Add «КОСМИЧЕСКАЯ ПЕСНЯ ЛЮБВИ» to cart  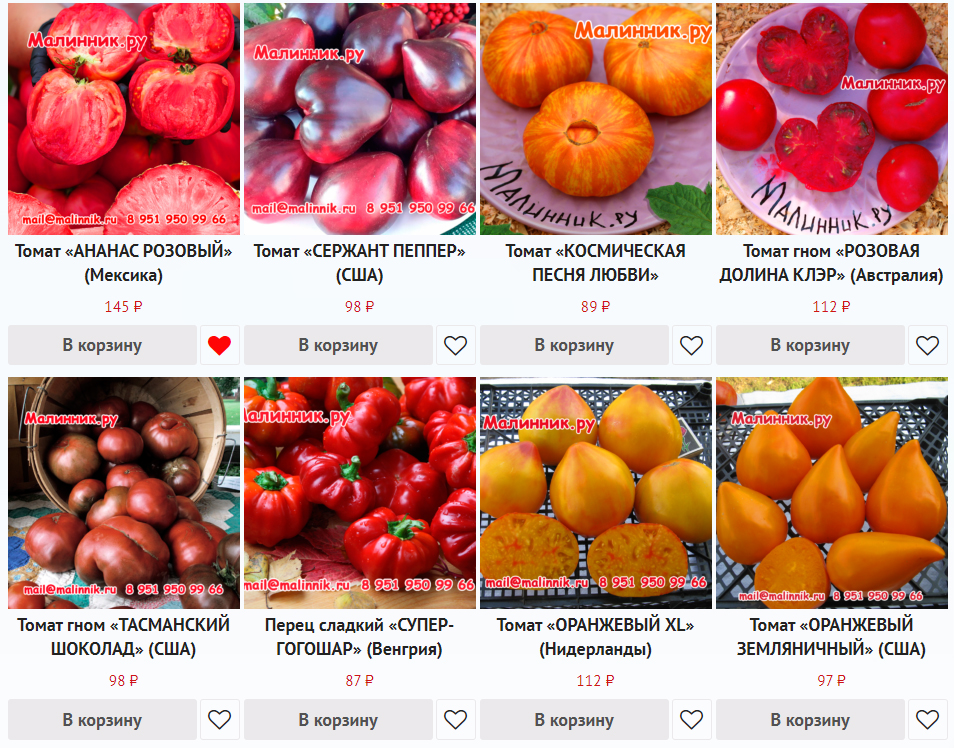[x=574, y=345]
